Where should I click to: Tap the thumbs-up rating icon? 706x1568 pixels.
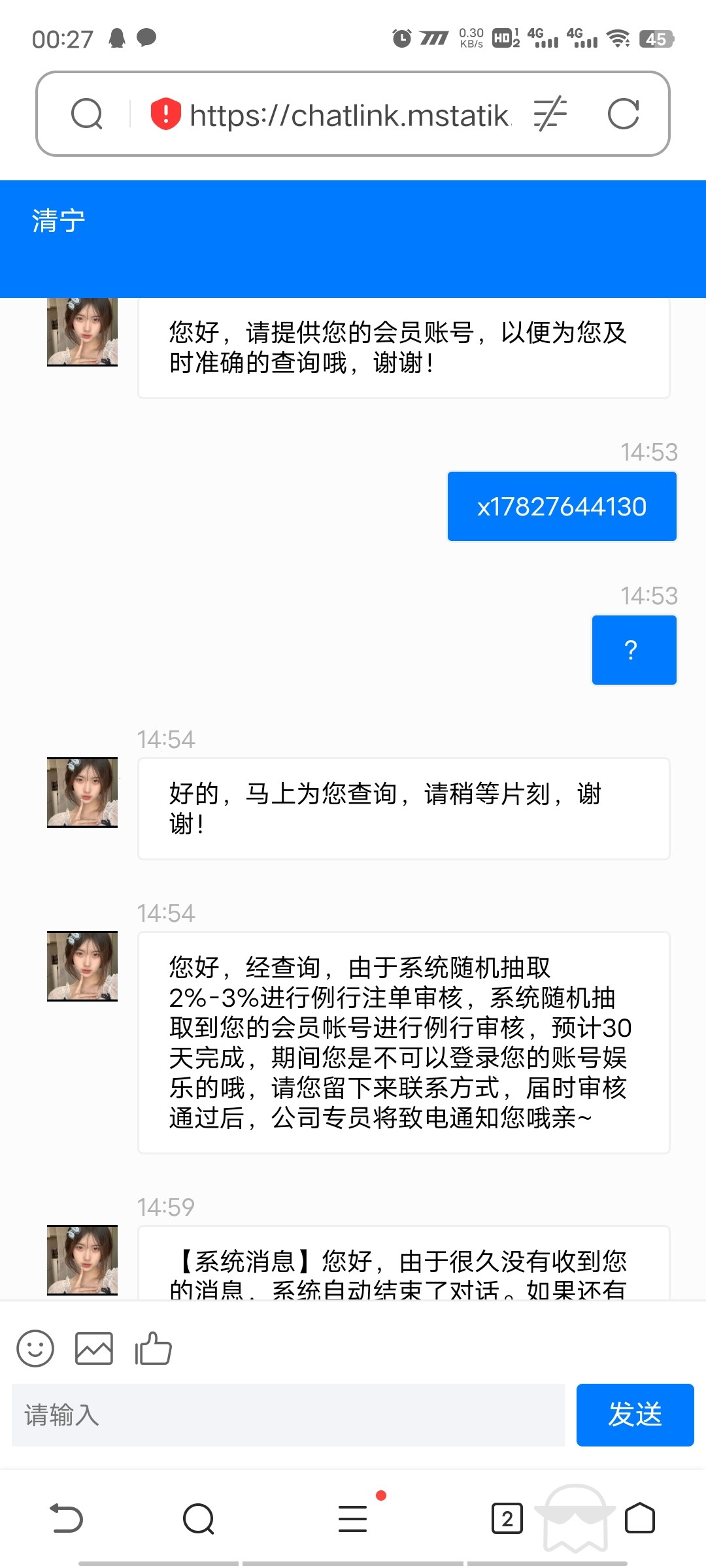[x=153, y=1348]
